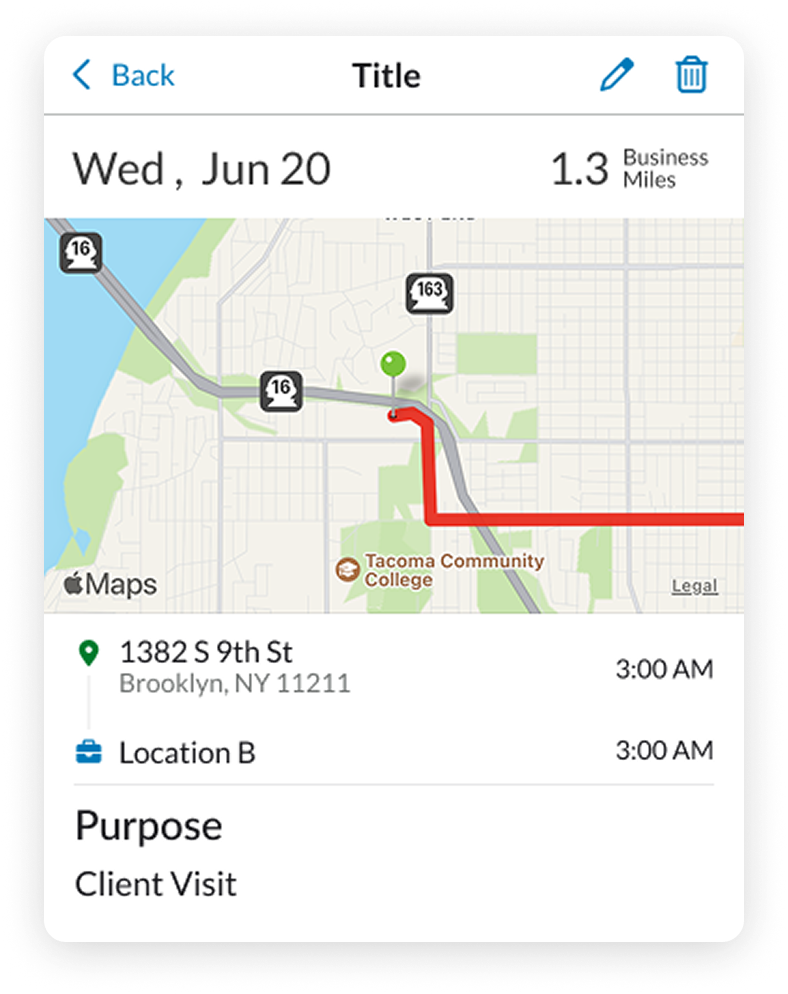
Task: Click the 1.3 Business Miles value
Action: point(625,168)
